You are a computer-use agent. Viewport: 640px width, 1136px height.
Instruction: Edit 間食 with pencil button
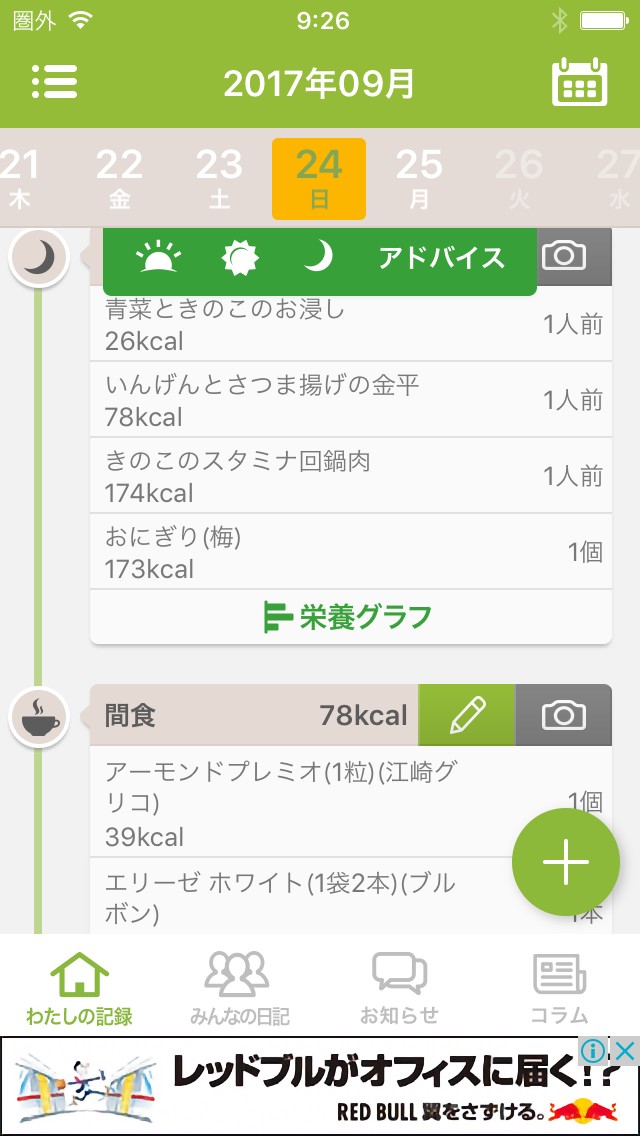point(466,715)
